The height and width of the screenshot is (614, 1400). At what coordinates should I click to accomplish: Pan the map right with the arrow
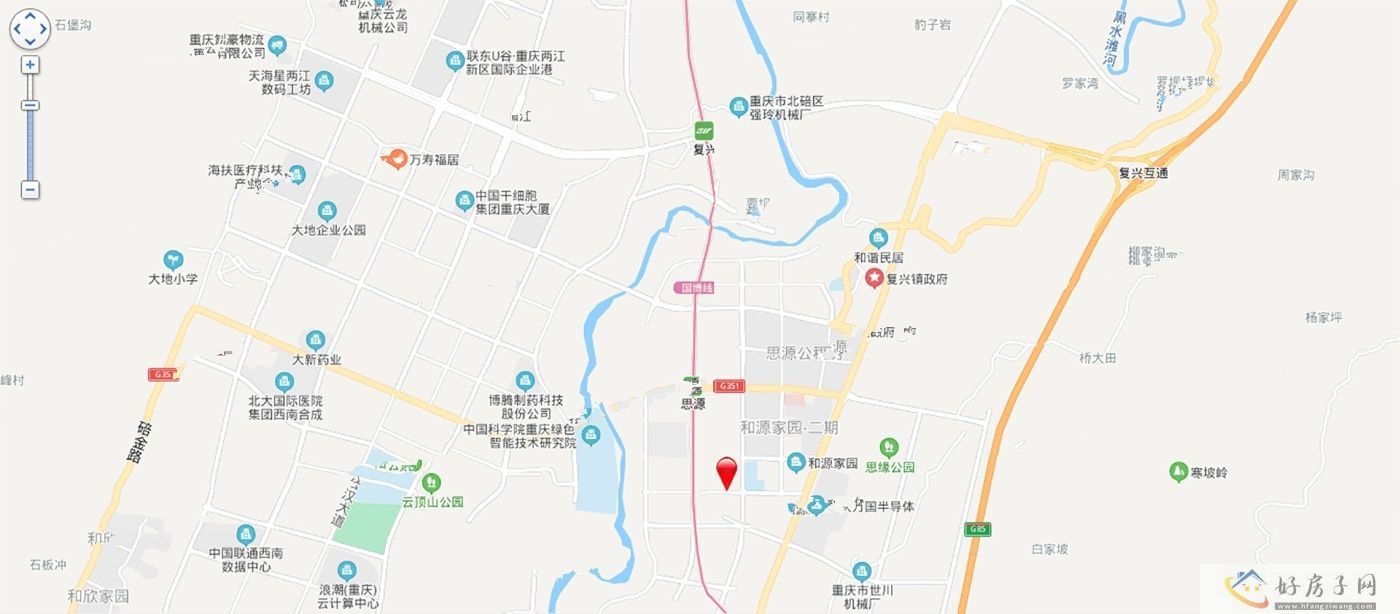(x=43, y=30)
